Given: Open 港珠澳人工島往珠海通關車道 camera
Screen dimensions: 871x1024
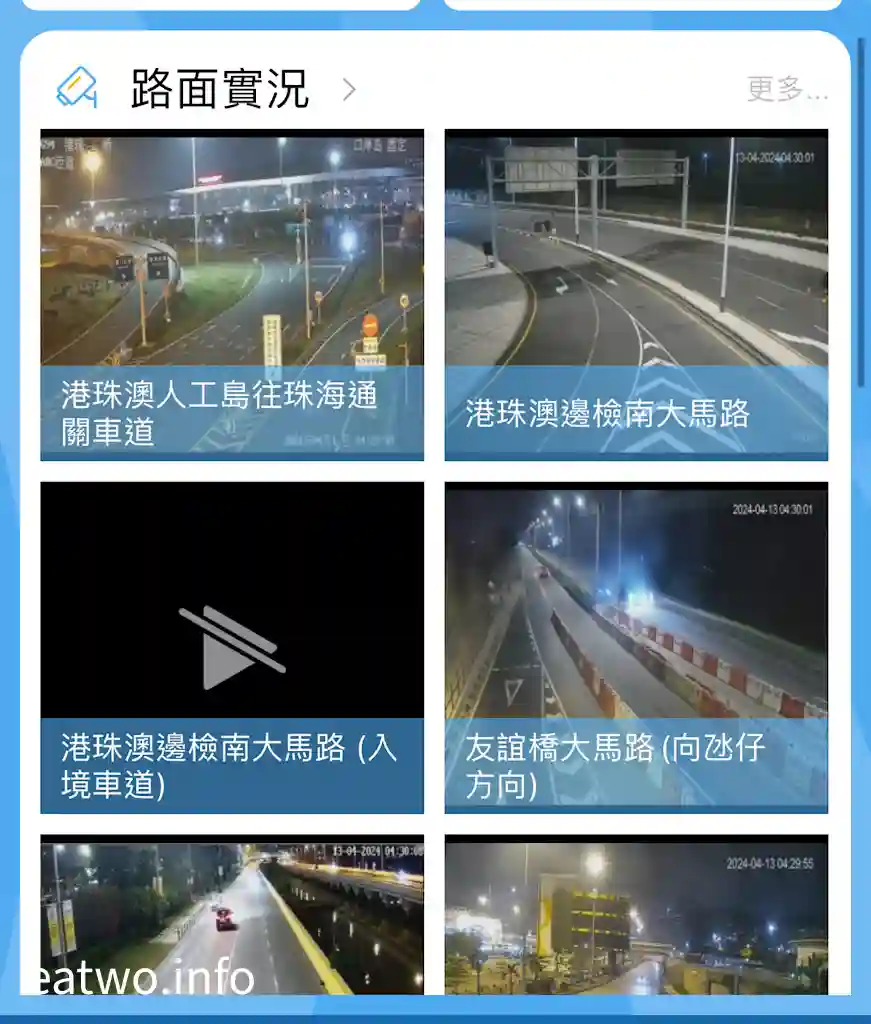Looking at the screenshot, I should click(232, 295).
